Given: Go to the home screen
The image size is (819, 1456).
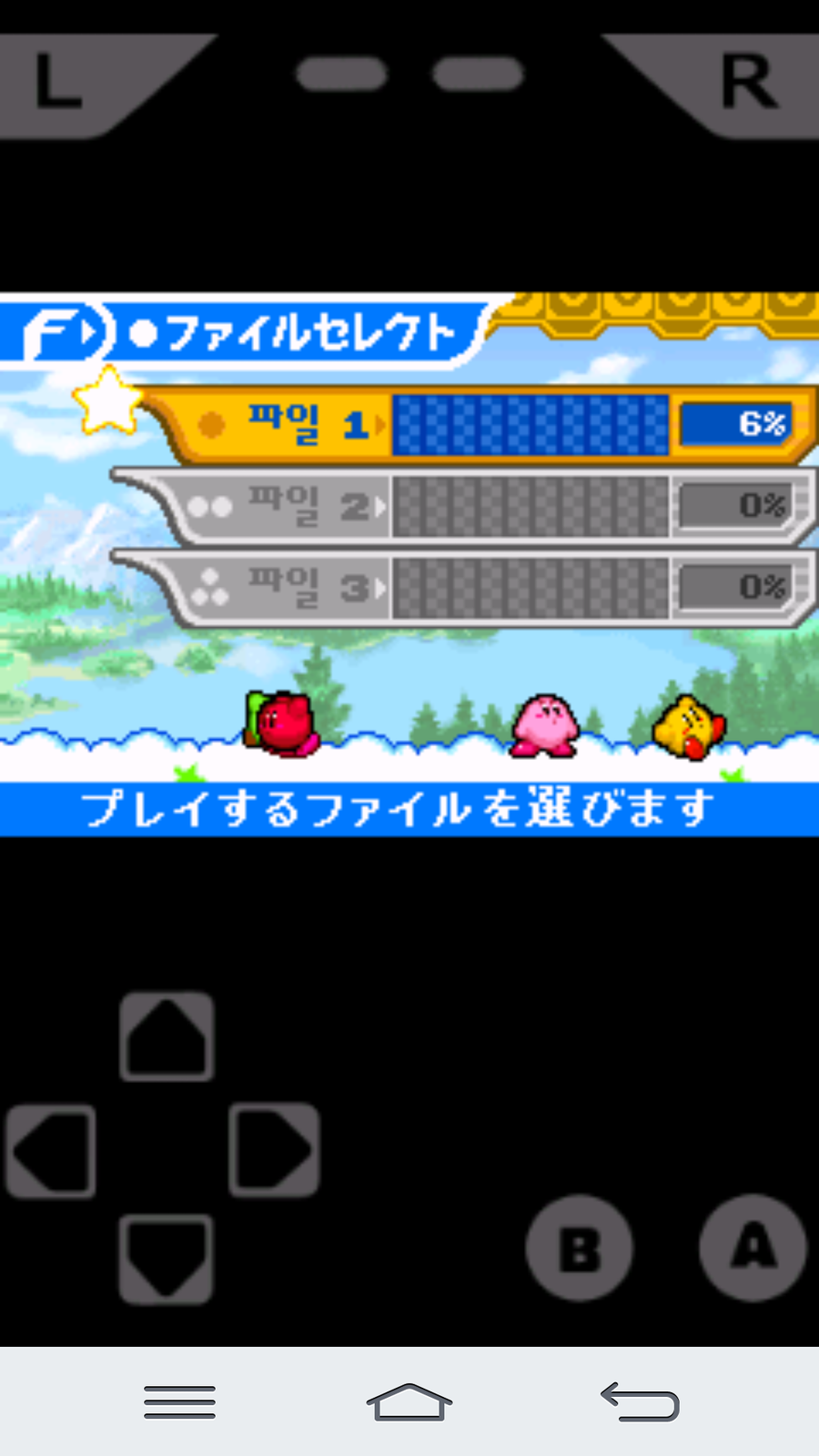Looking at the screenshot, I should pos(409,1402).
